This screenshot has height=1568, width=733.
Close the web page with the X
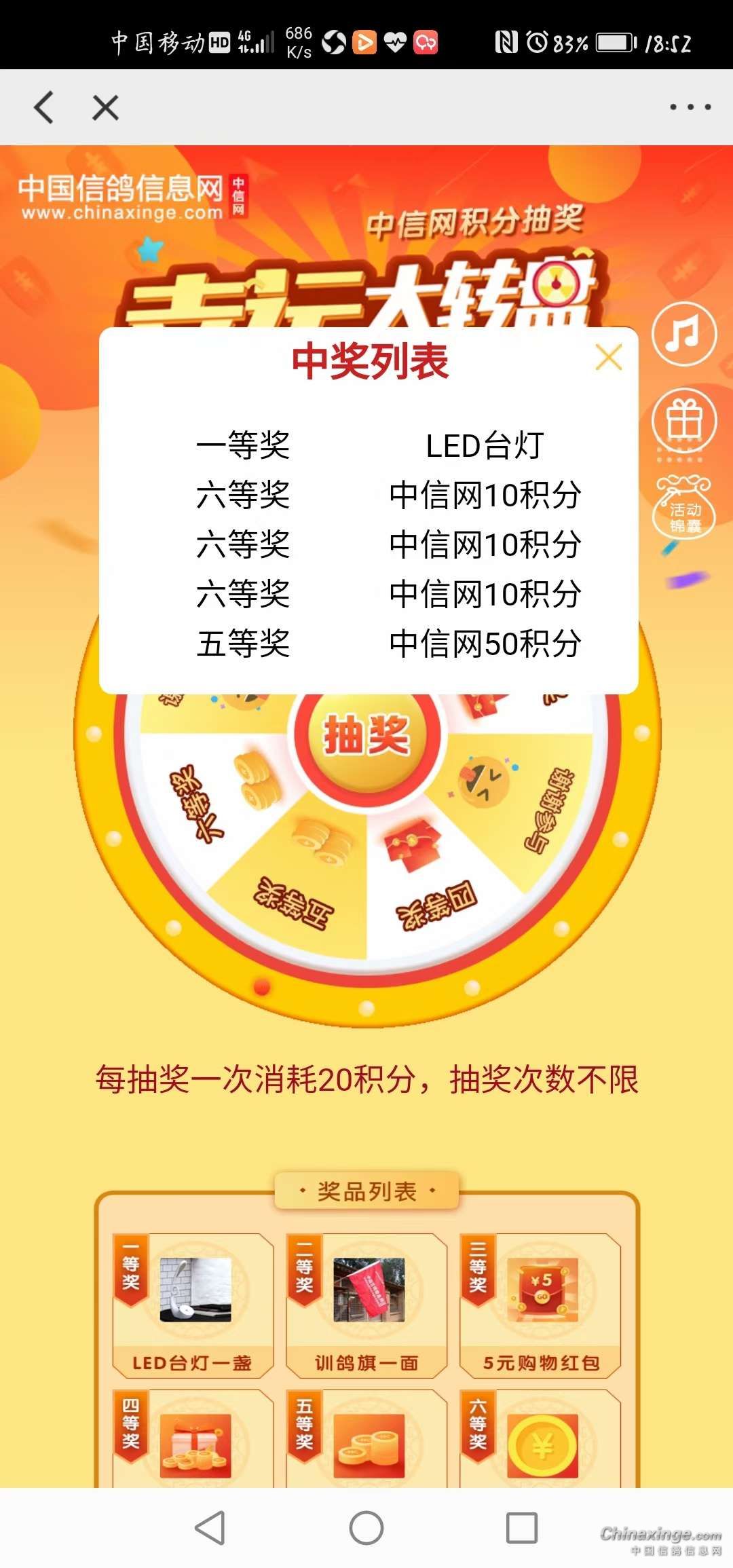105,107
